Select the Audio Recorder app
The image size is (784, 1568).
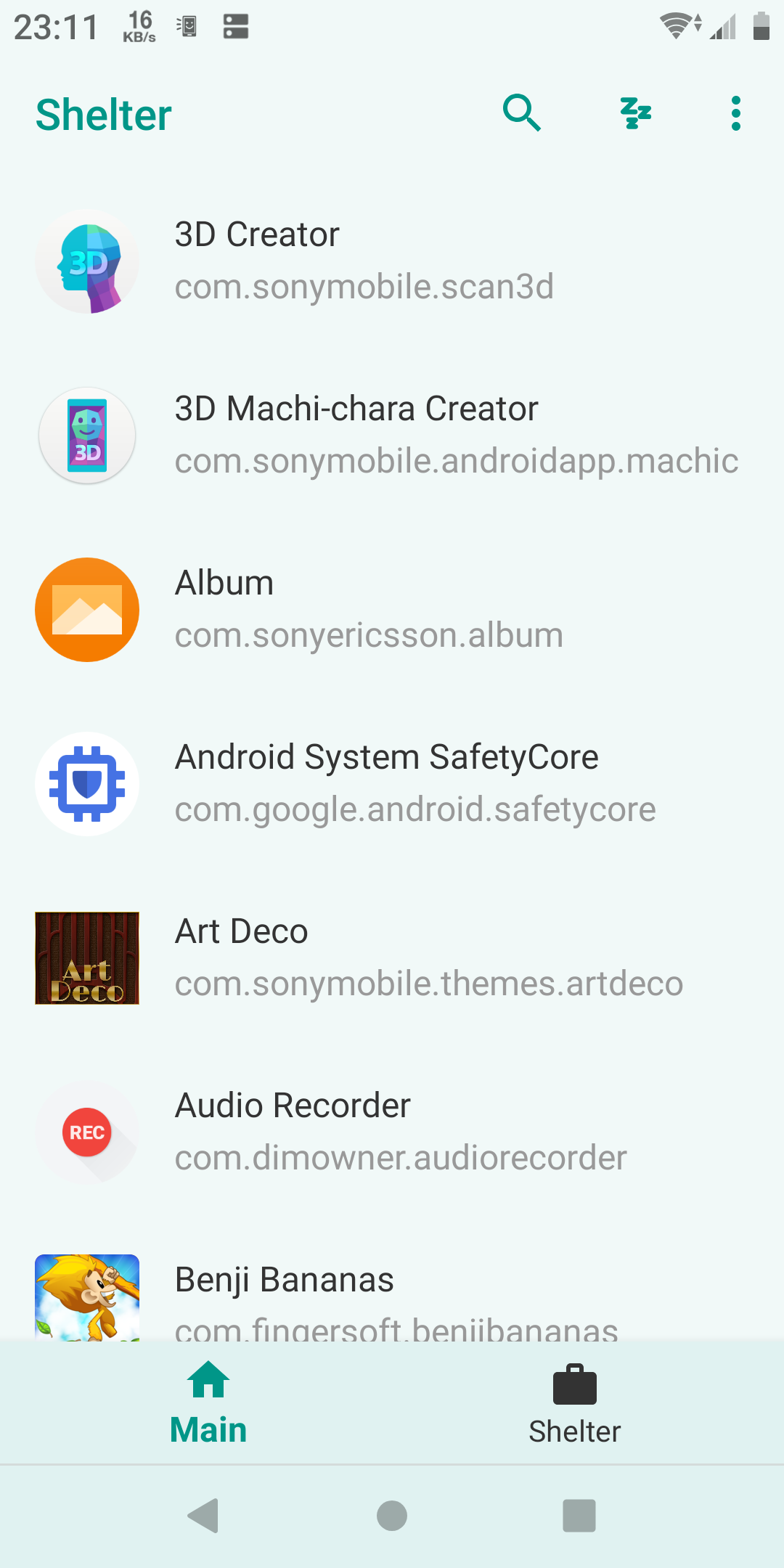tap(392, 1132)
